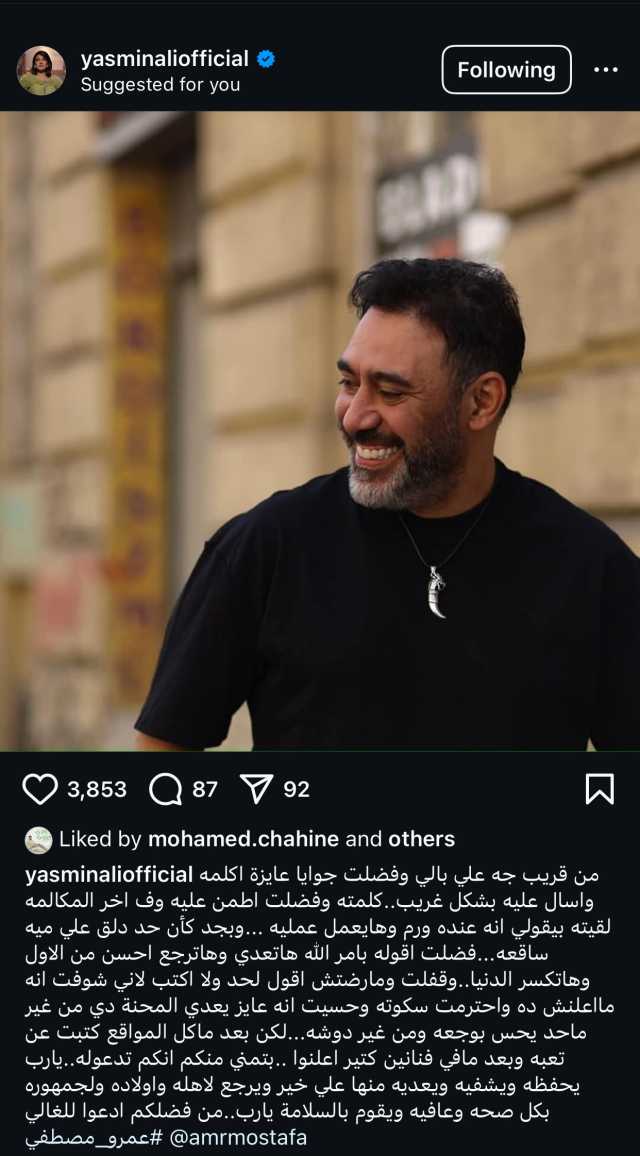
Task: Open mohamed.chahine's profile from the likes line
Action: tap(243, 839)
